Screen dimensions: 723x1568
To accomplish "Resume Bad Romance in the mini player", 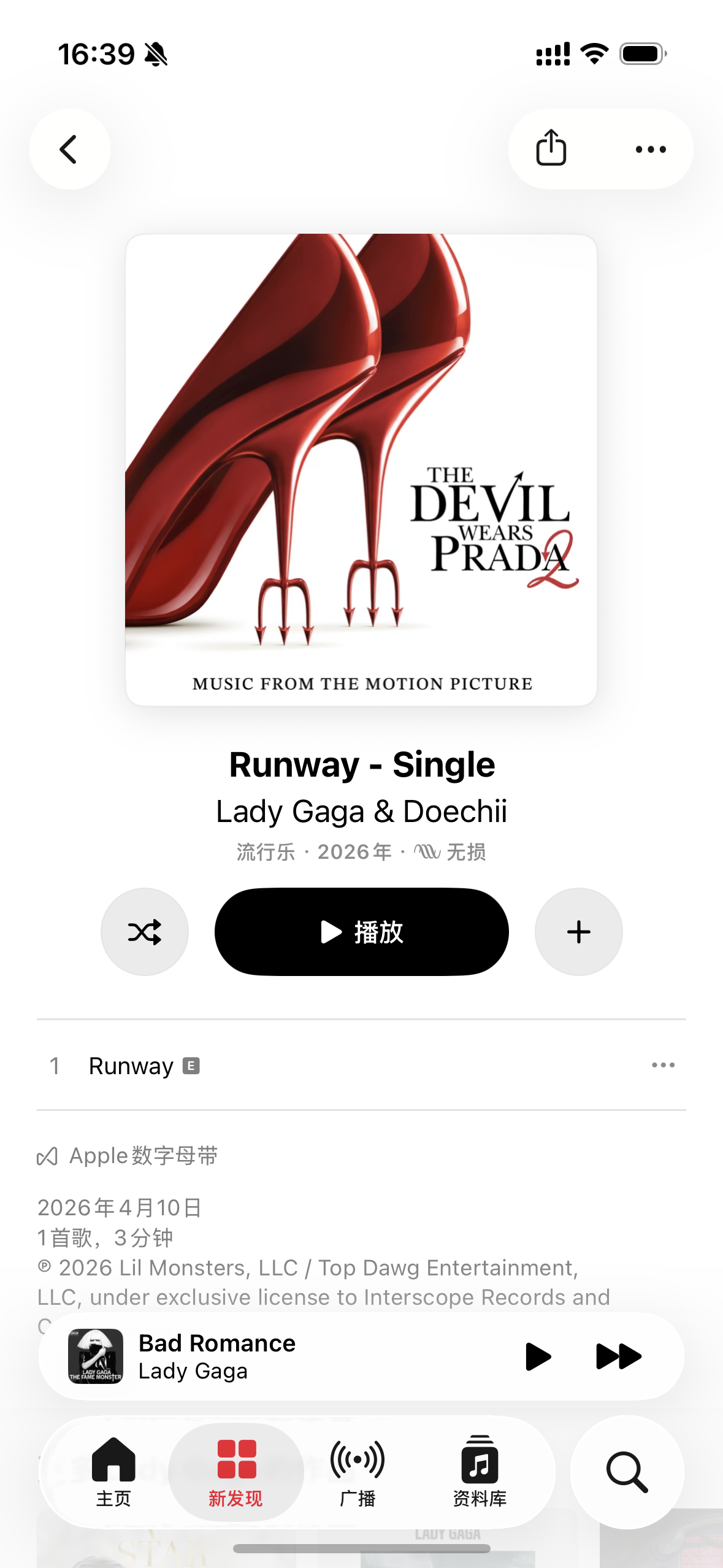I will click(538, 1356).
